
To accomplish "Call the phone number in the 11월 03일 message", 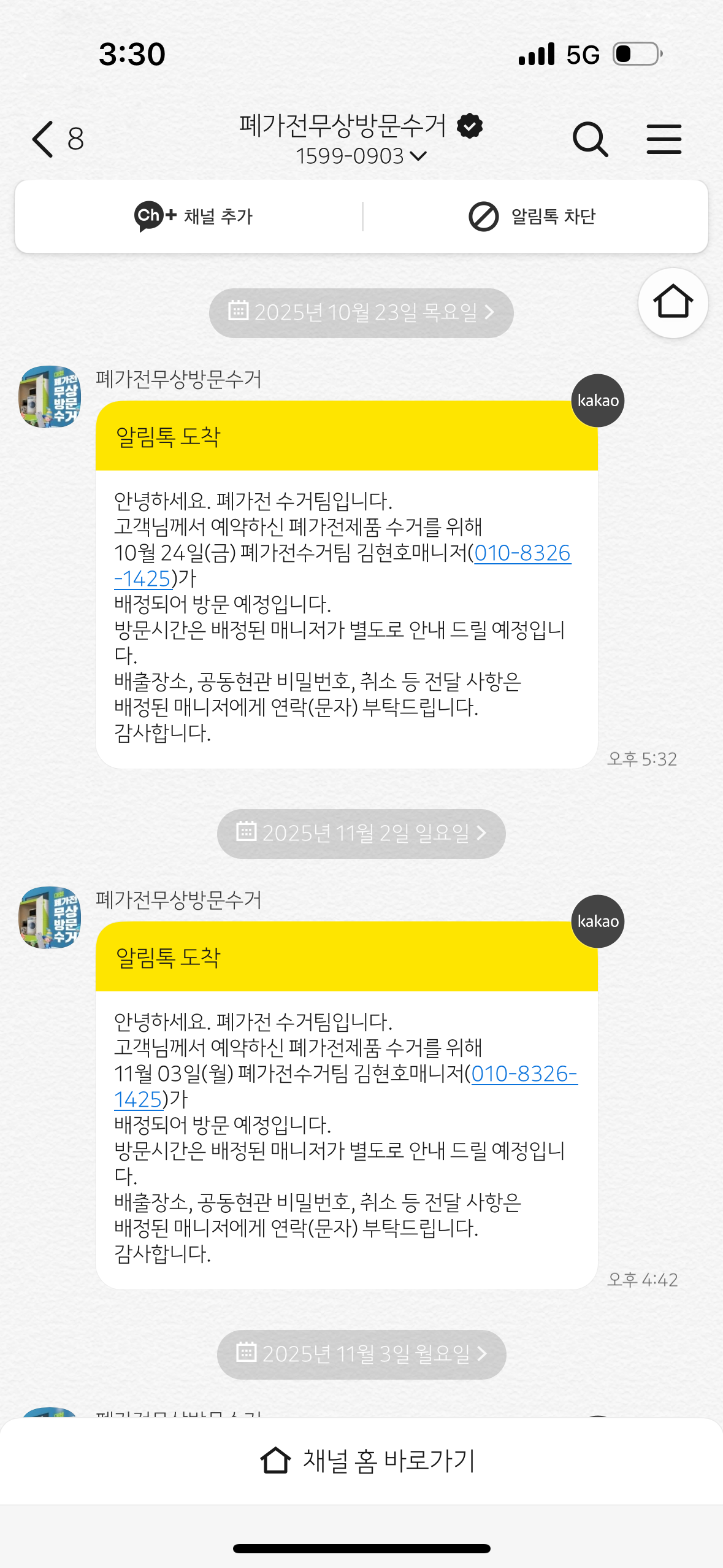I will (x=523, y=1074).
